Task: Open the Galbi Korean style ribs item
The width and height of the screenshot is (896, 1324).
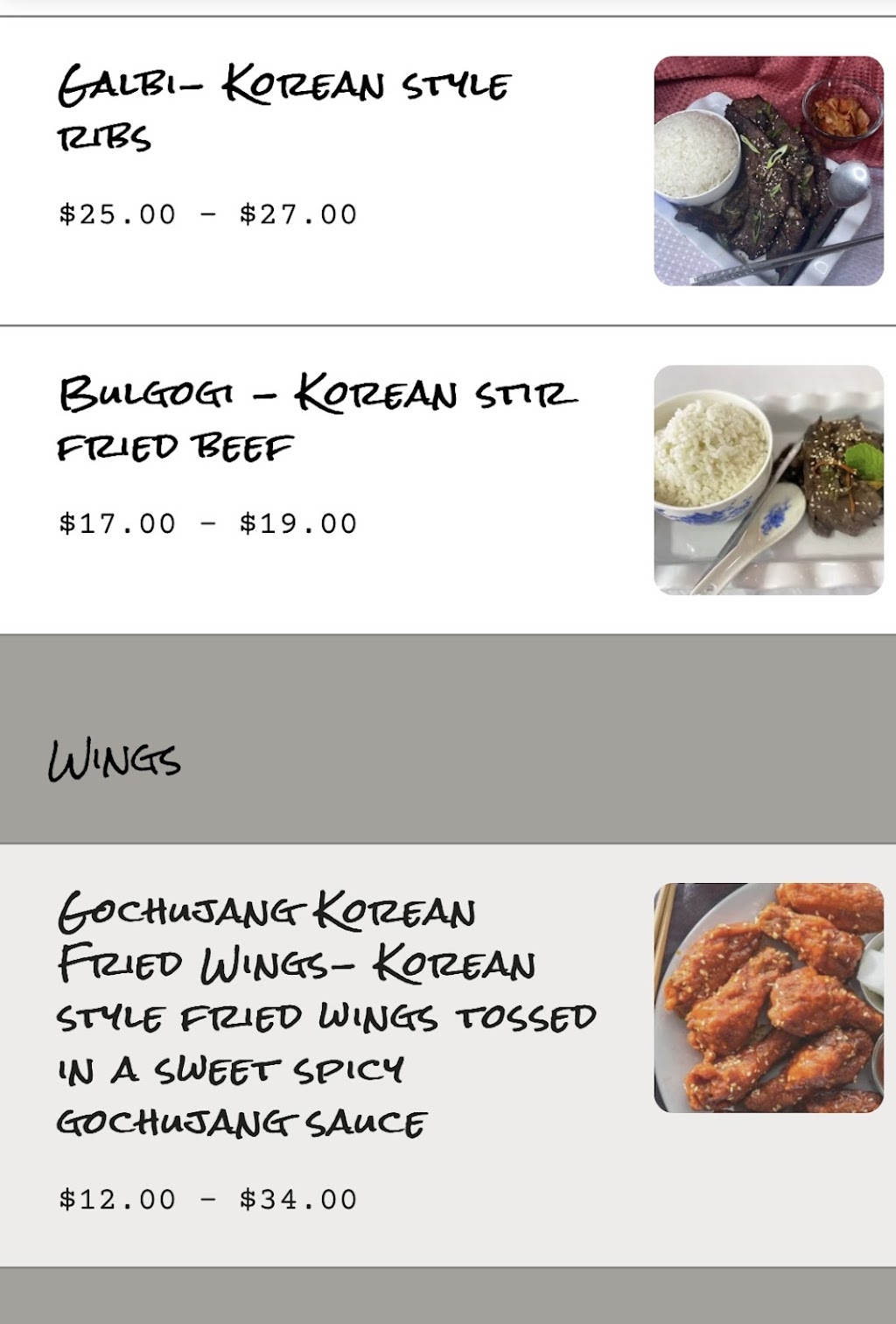Action: (x=284, y=110)
